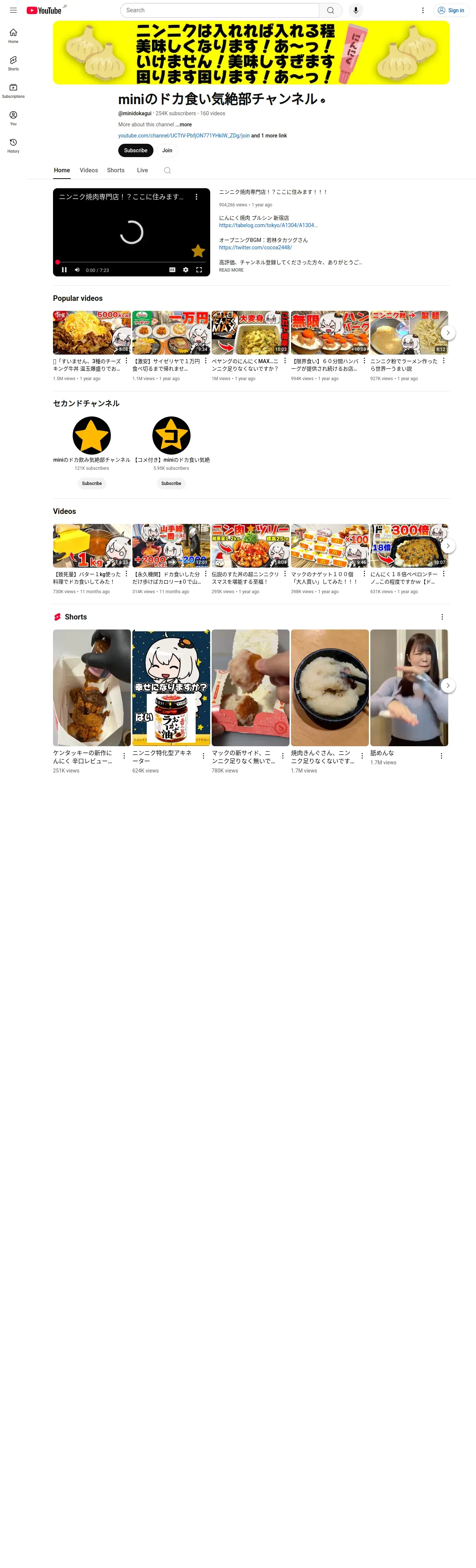476x1568 pixels.
Task: Show more Popular videos with the arrow
Action: coord(448,332)
